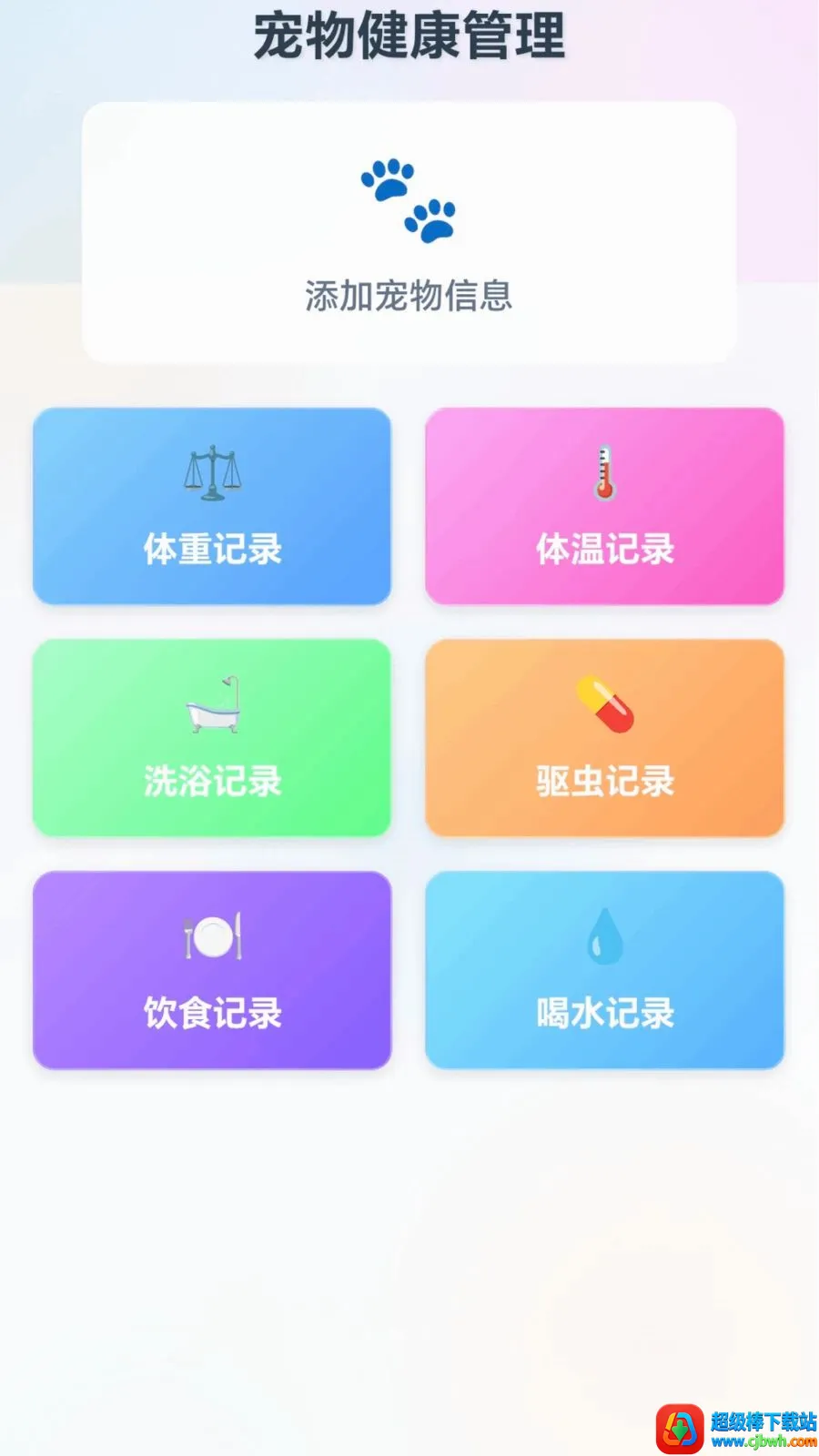The height and width of the screenshot is (1456, 819).
Task: Select the 洗浴记录 bath card
Action: [212, 738]
